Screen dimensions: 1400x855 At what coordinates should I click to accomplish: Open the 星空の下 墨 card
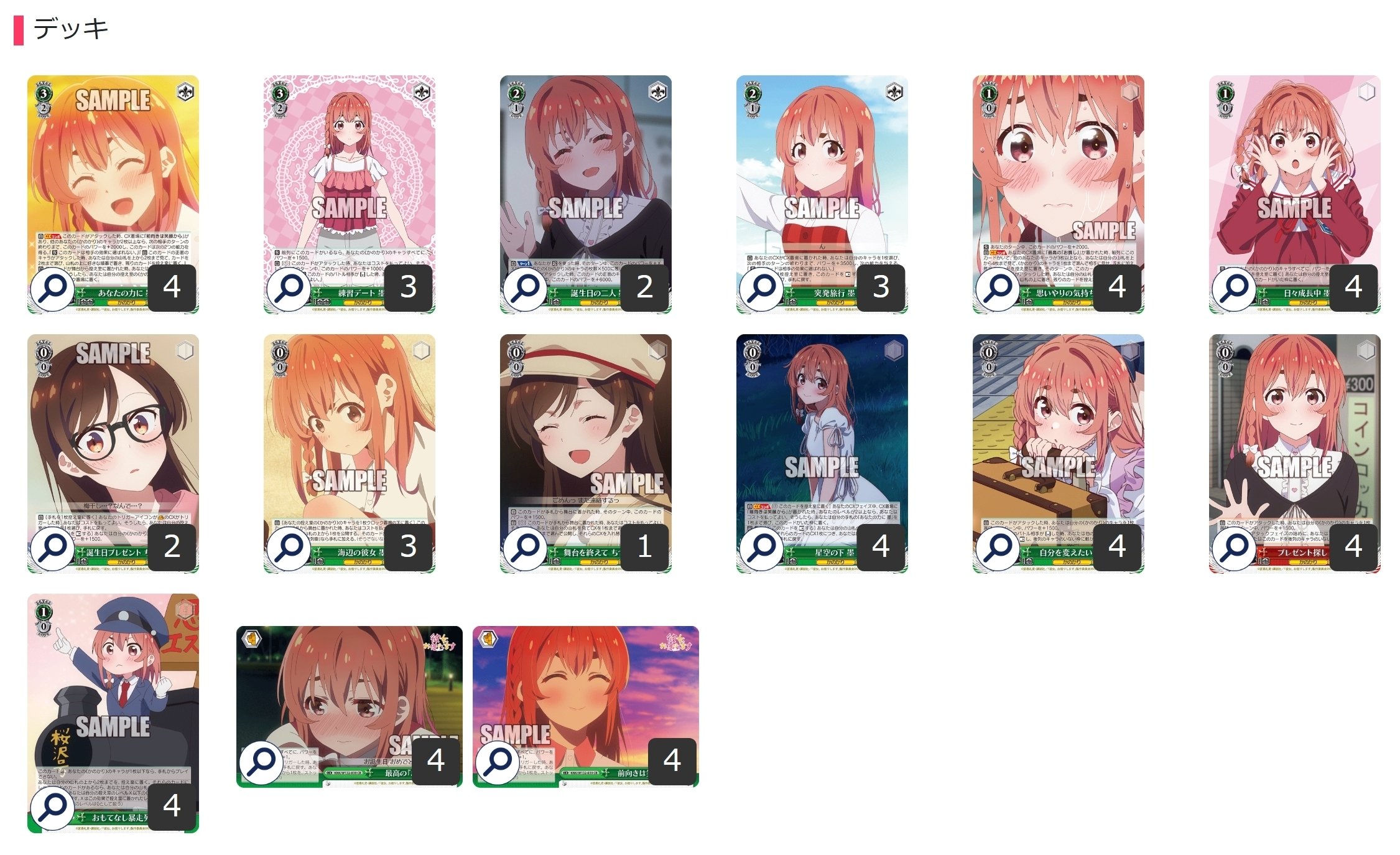[822, 445]
